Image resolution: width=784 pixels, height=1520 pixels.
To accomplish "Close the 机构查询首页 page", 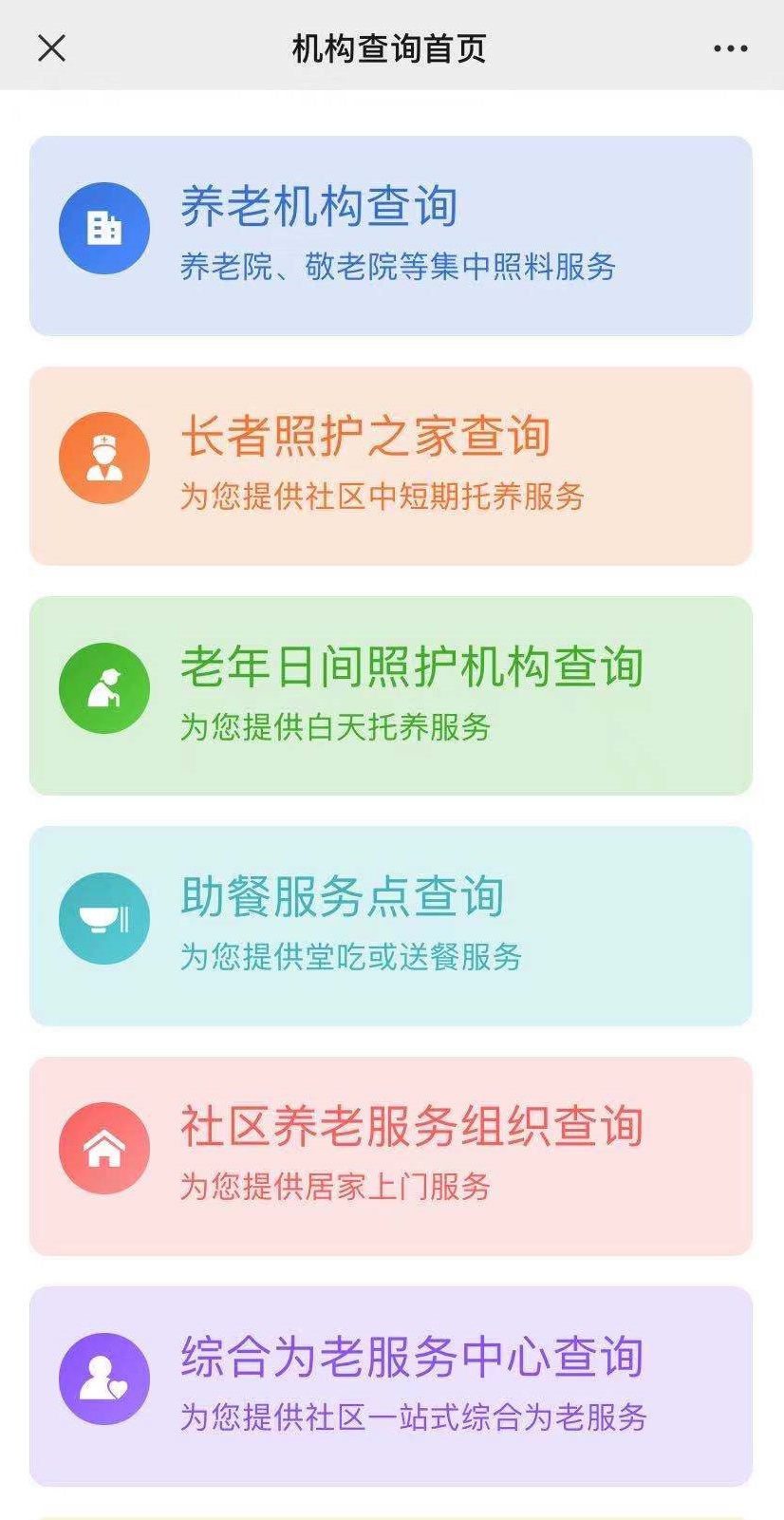I will point(51,47).
